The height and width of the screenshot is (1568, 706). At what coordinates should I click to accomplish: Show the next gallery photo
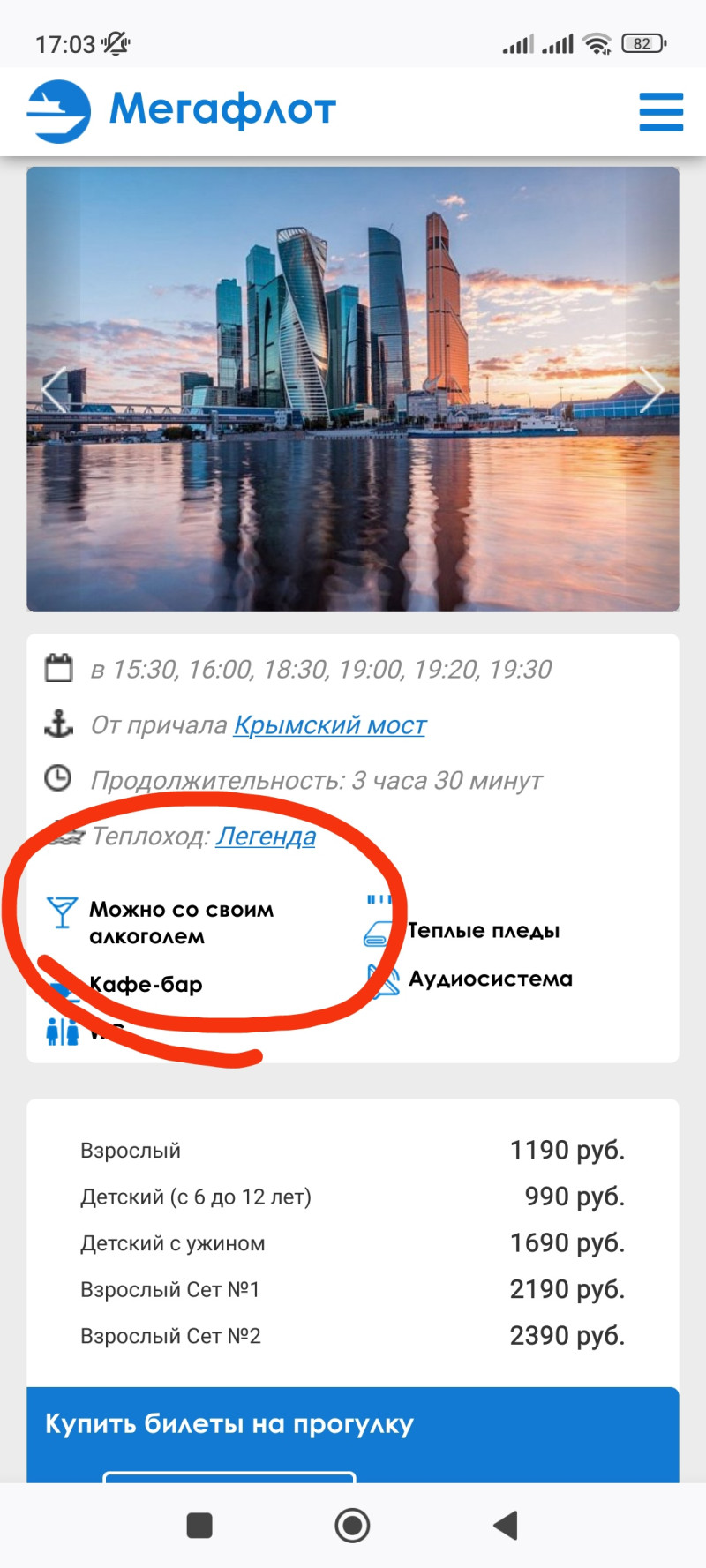pyautogui.click(x=651, y=389)
